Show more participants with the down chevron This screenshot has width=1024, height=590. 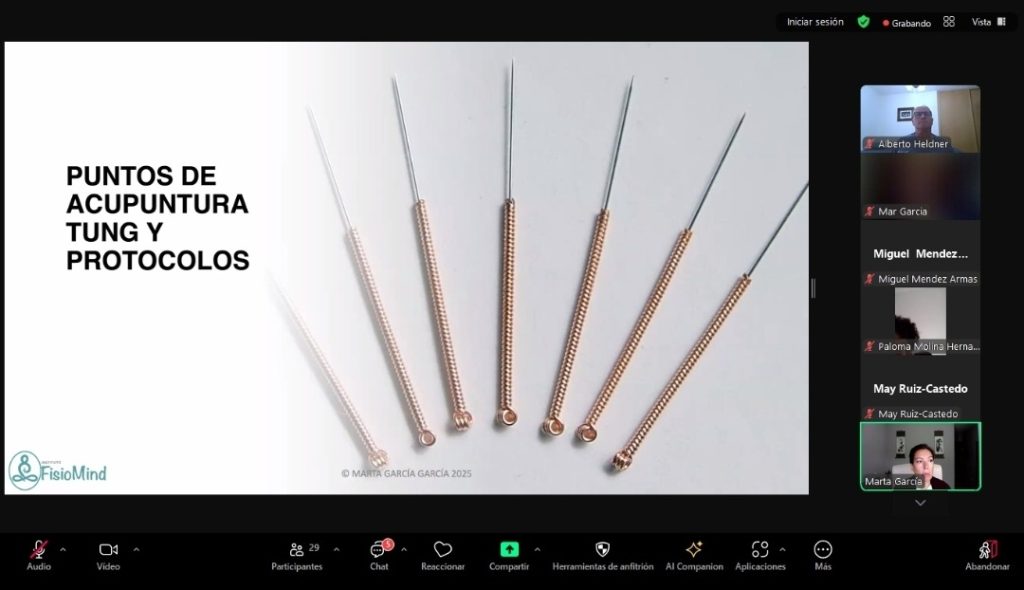click(x=920, y=503)
